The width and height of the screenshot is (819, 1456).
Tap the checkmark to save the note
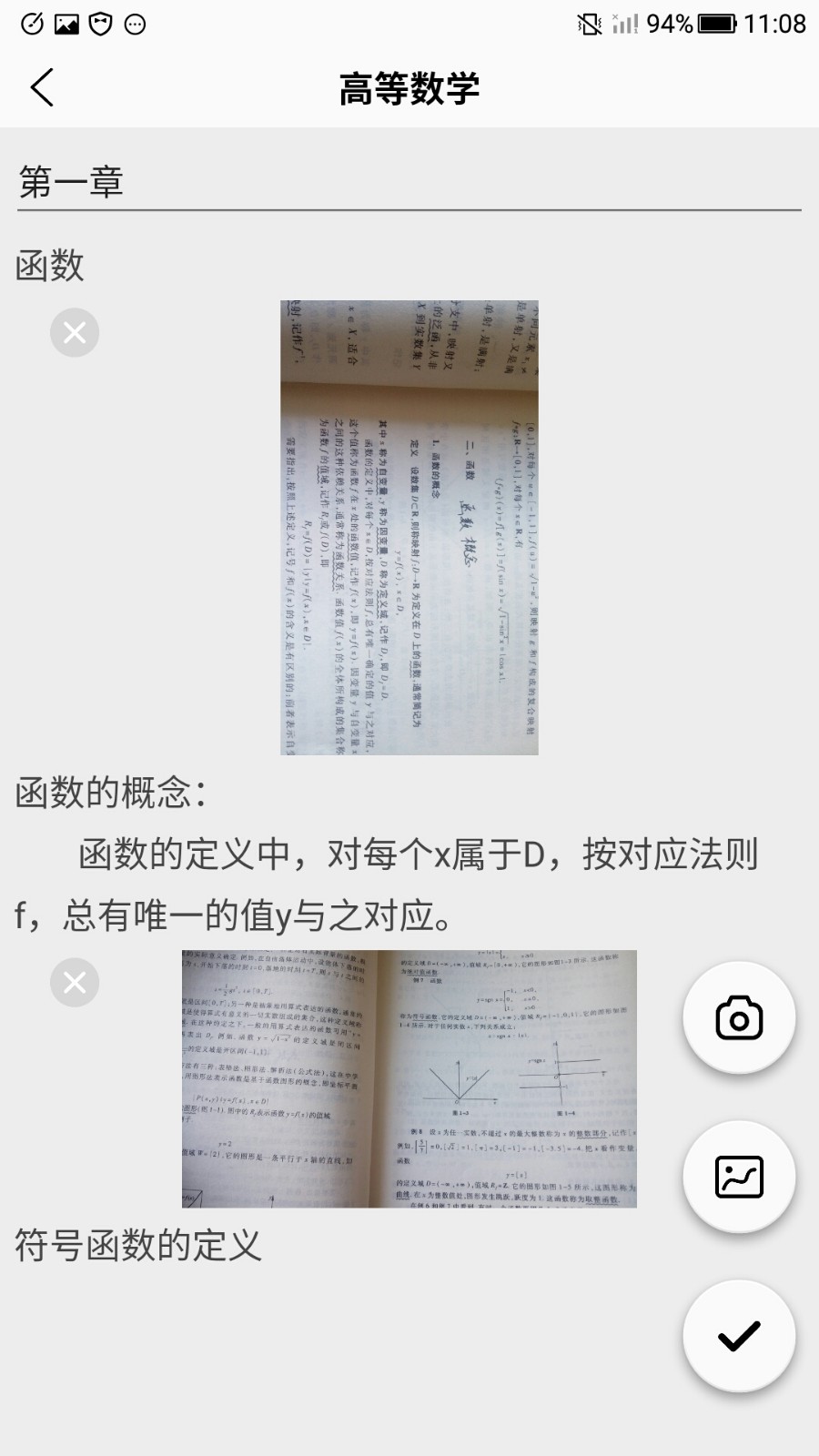738,1338
